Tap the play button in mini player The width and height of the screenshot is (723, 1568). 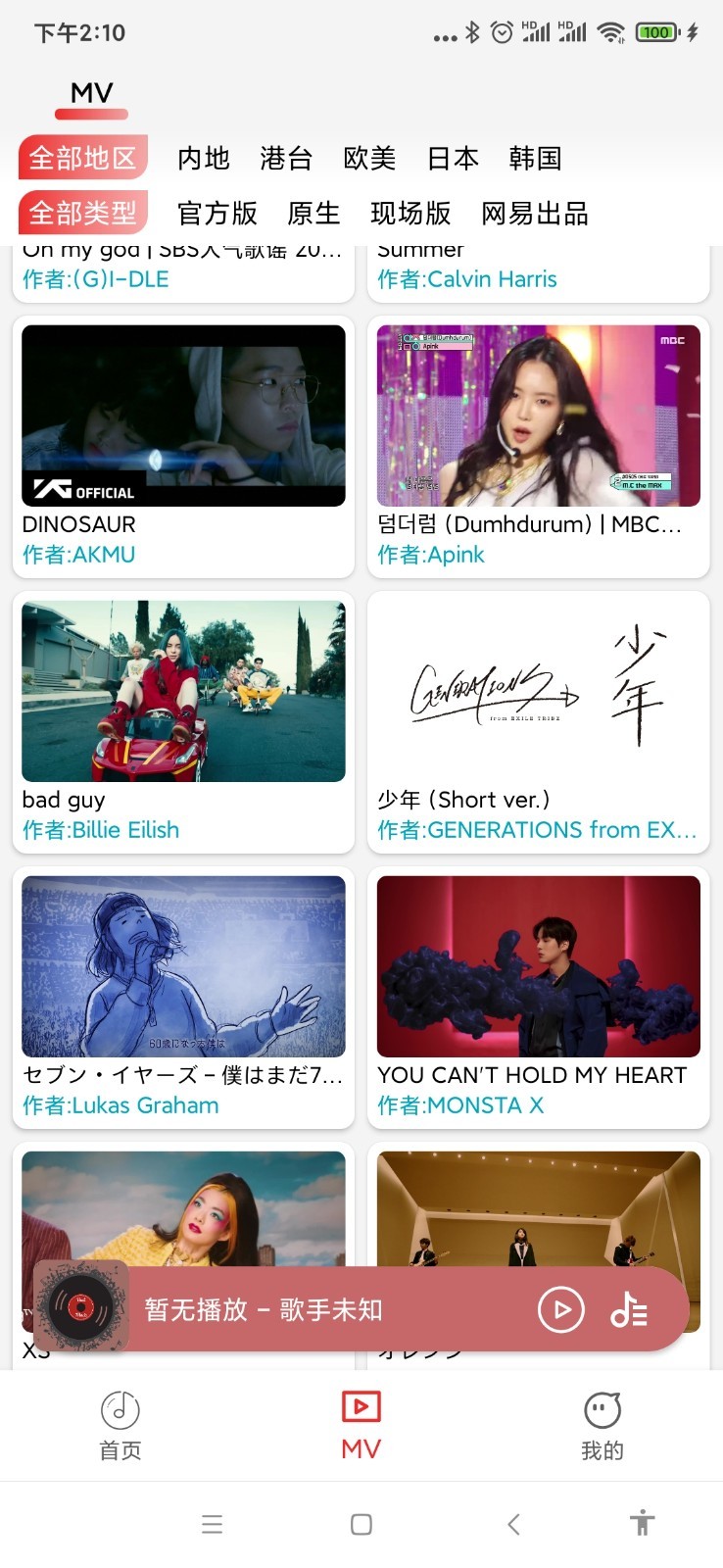pyautogui.click(x=561, y=1309)
